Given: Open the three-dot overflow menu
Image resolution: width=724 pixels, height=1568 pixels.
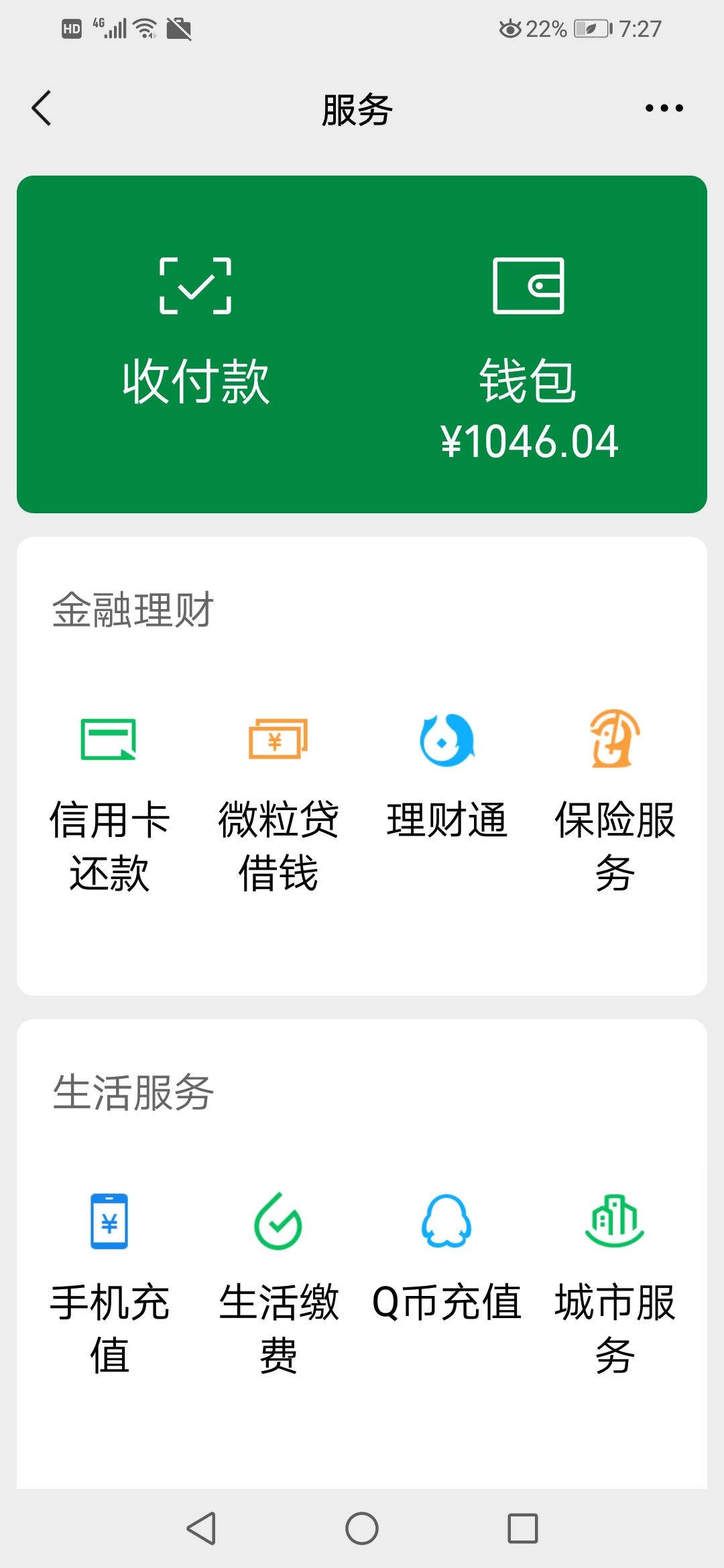Looking at the screenshot, I should coord(664,108).
